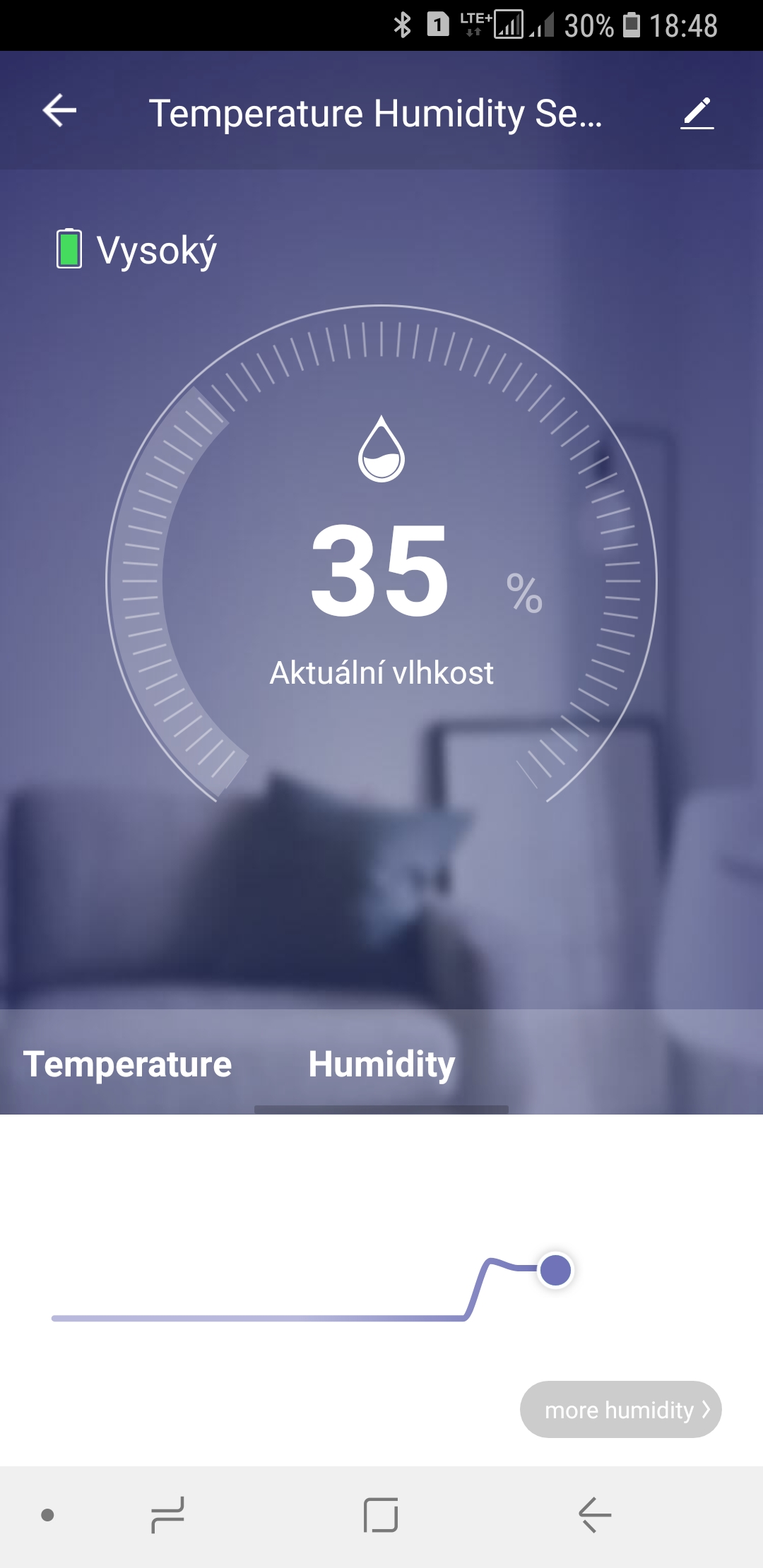Switch to the Temperature tab
The image size is (763, 1568).
[127, 1064]
